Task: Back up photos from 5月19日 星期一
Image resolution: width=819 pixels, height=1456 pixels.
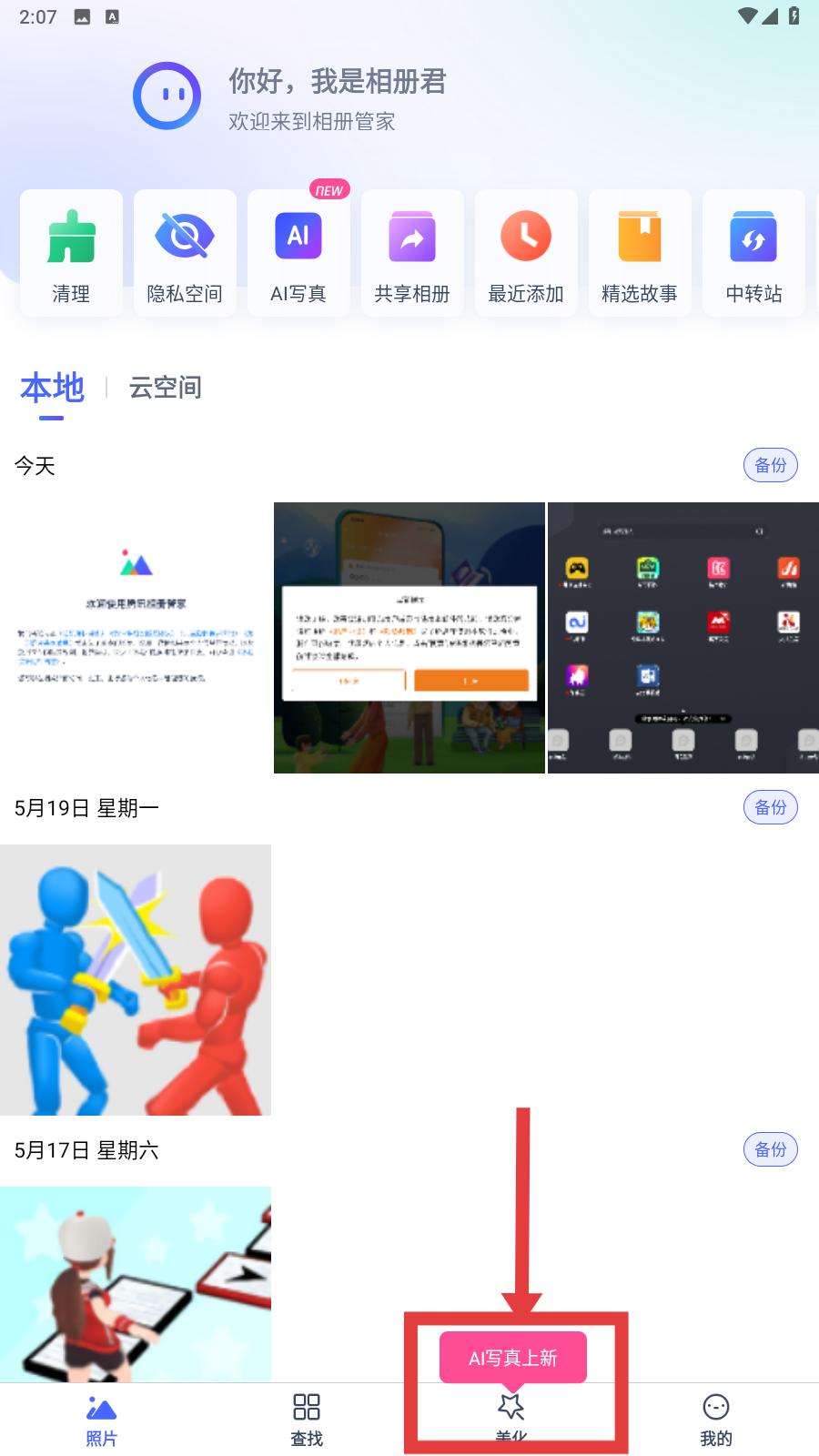Action: tap(771, 807)
